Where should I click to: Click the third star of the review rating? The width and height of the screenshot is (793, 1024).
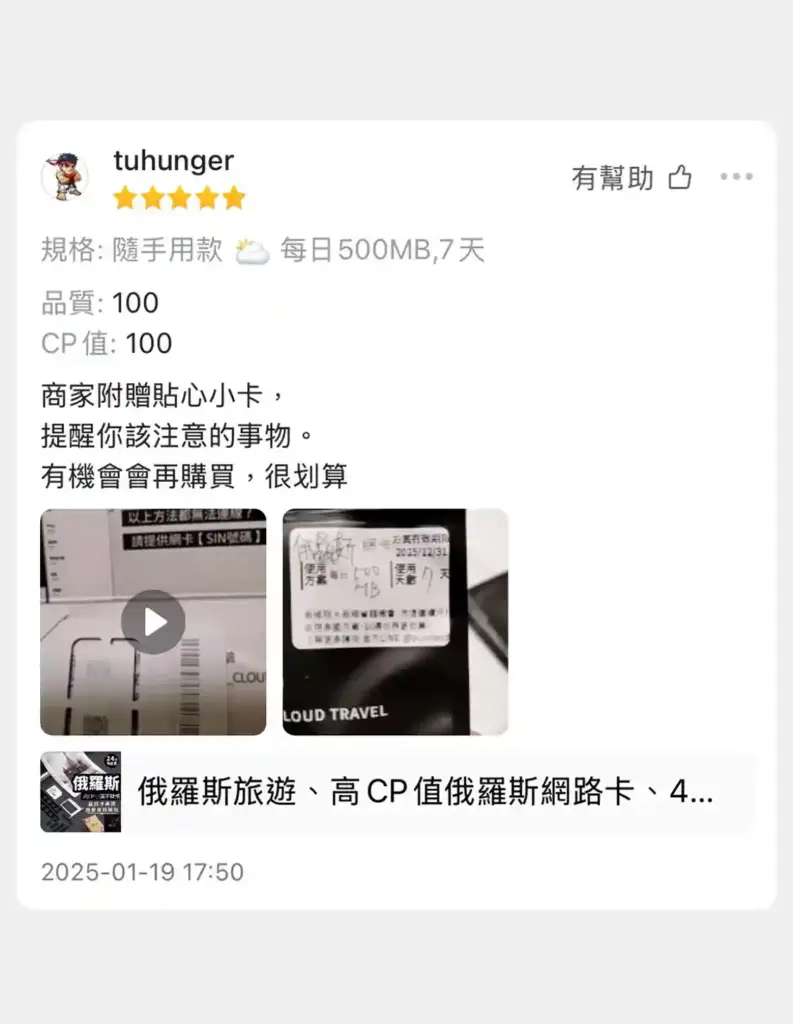click(x=179, y=198)
